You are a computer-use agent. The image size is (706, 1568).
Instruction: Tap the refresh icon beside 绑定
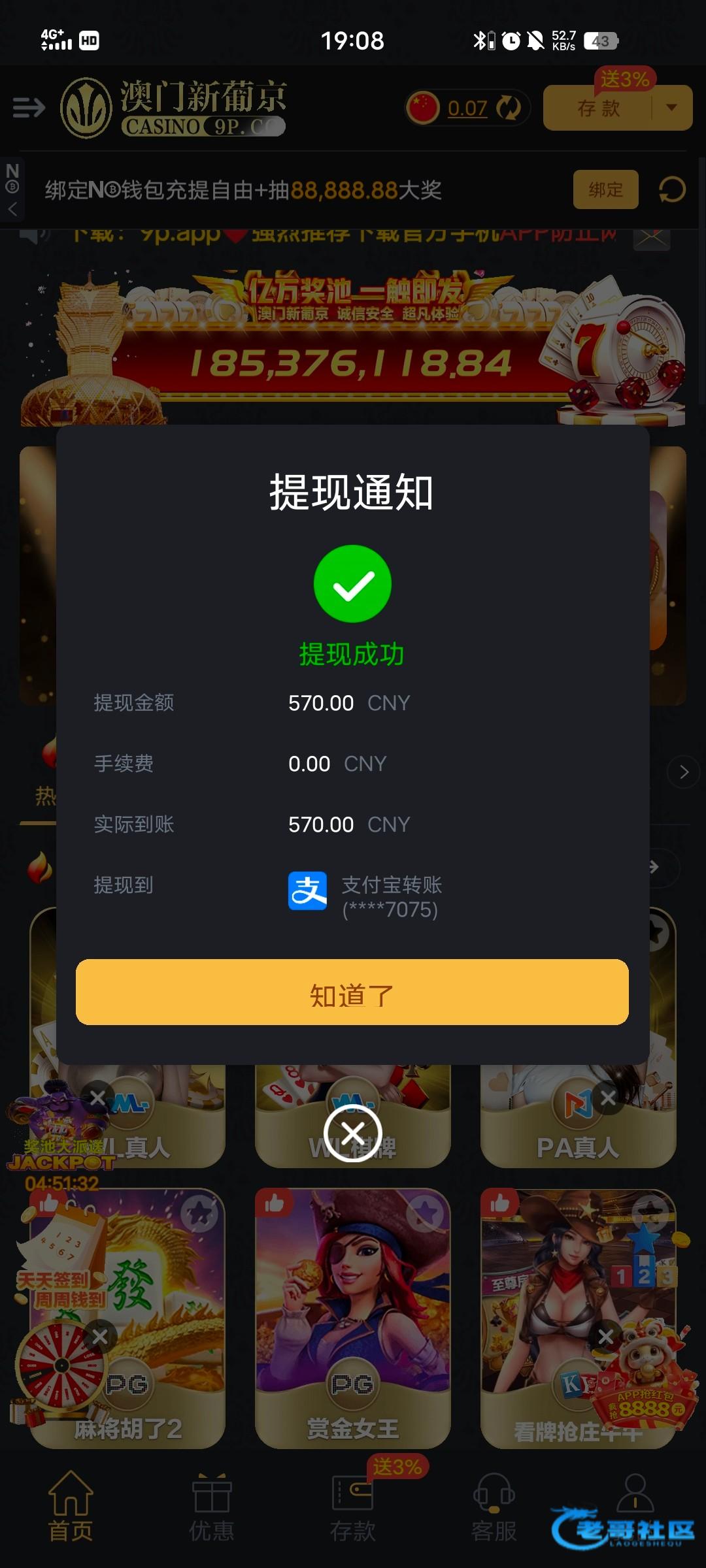pos(671,190)
